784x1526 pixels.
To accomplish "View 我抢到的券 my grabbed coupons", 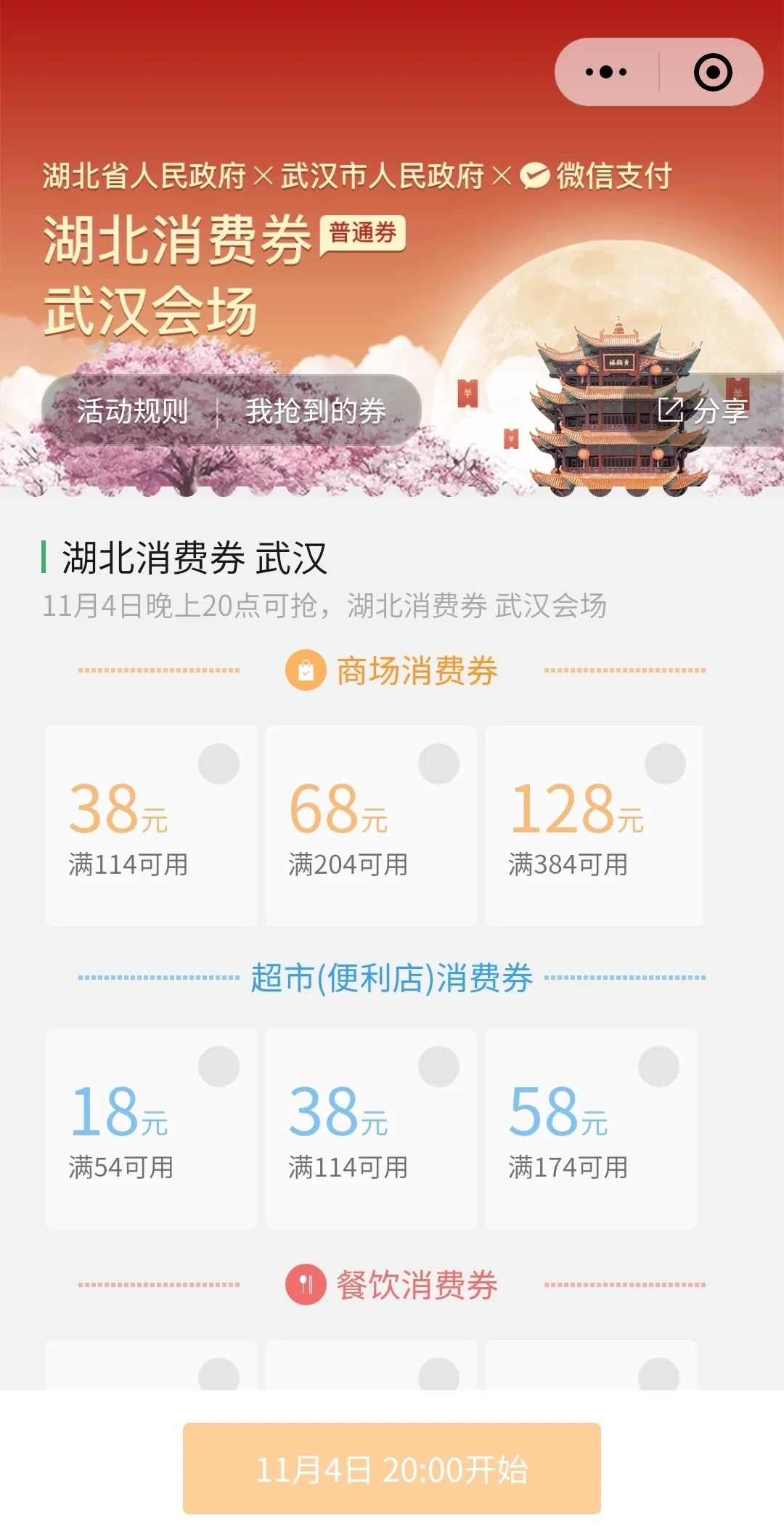I will 316,411.
